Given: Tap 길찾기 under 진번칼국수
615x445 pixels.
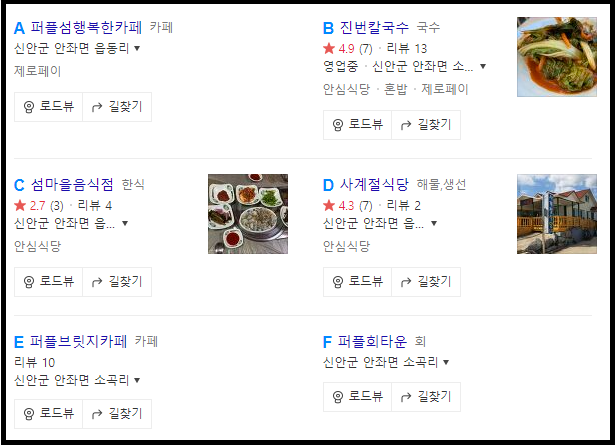Looking at the screenshot, I should click(x=425, y=125).
